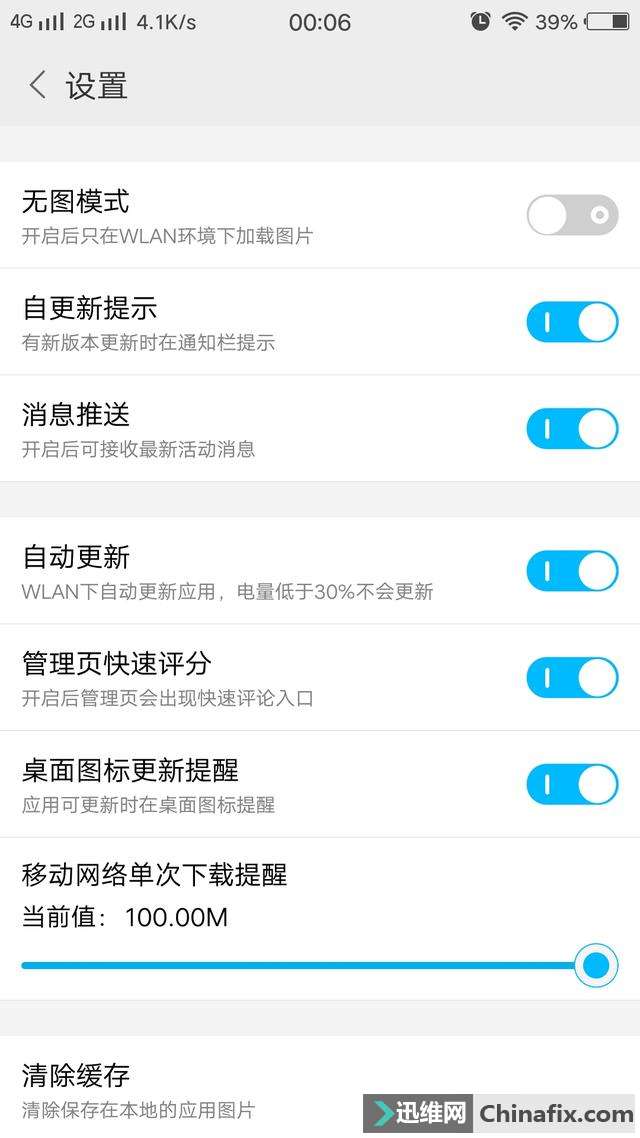
Task: Toggle 管理页快速评分 off
Action: tap(572, 678)
